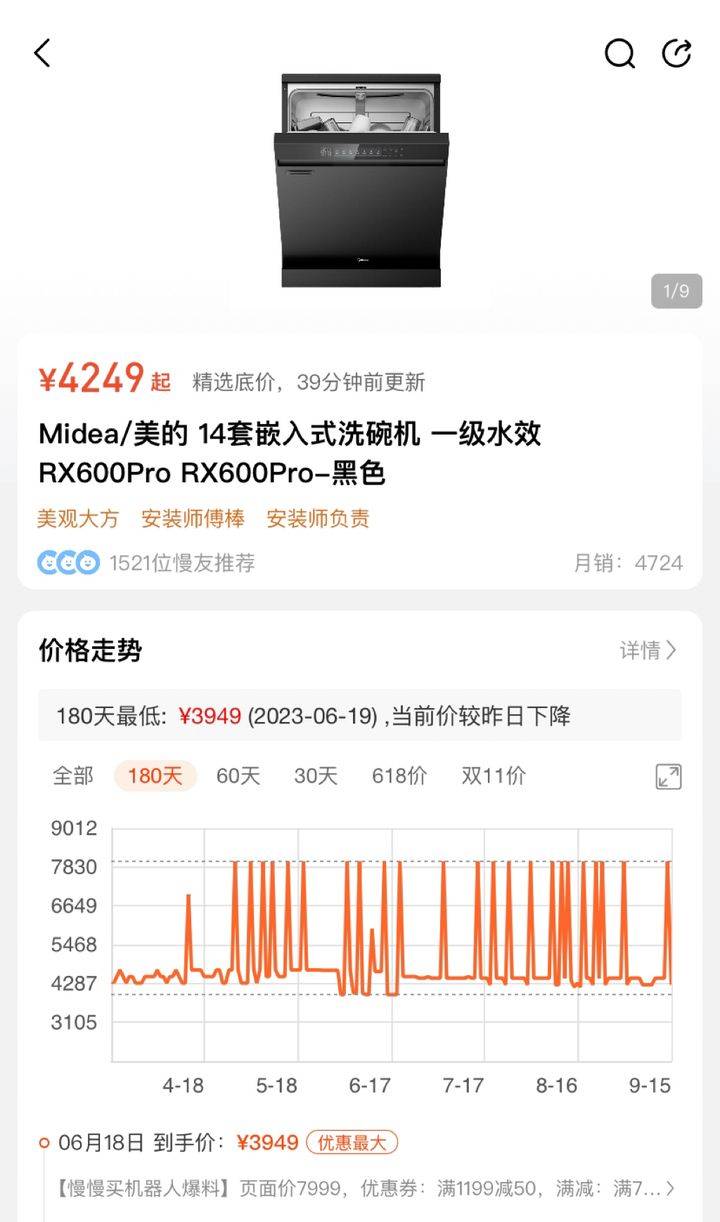720x1222 pixels.
Task: Open price trend 详情
Action: [648, 651]
